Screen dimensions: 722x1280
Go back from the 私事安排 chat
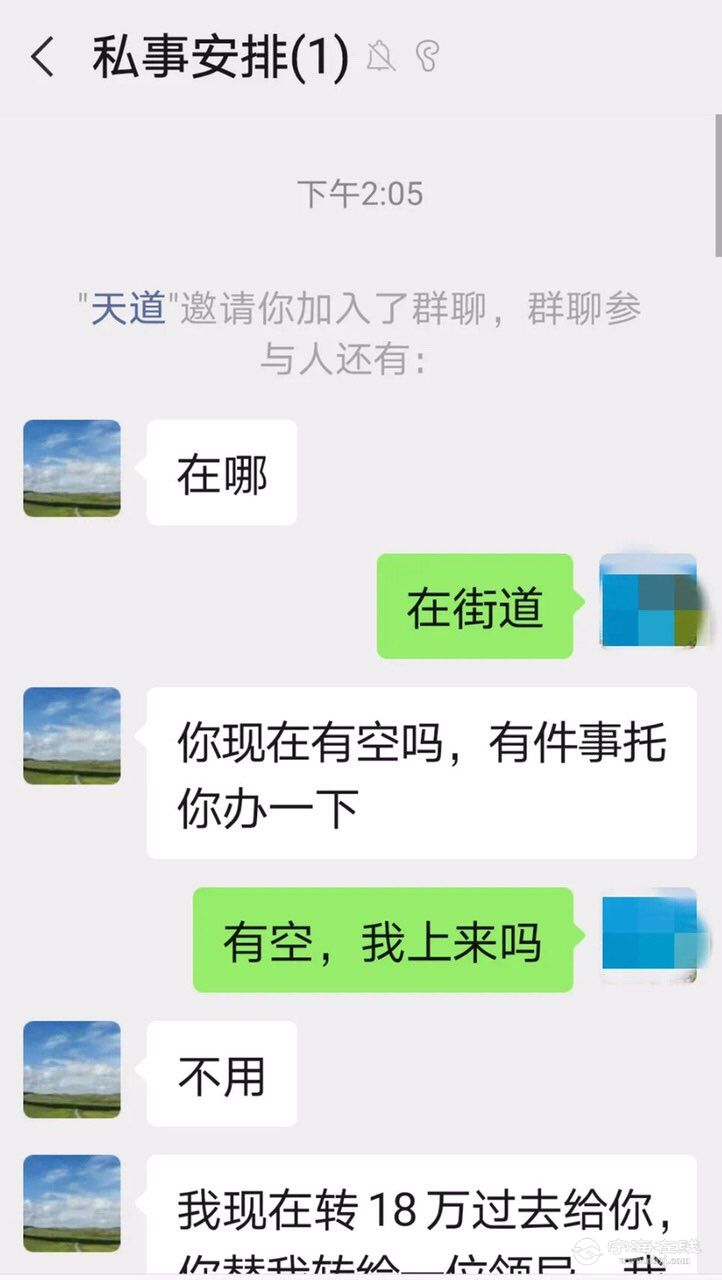[42, 58]
